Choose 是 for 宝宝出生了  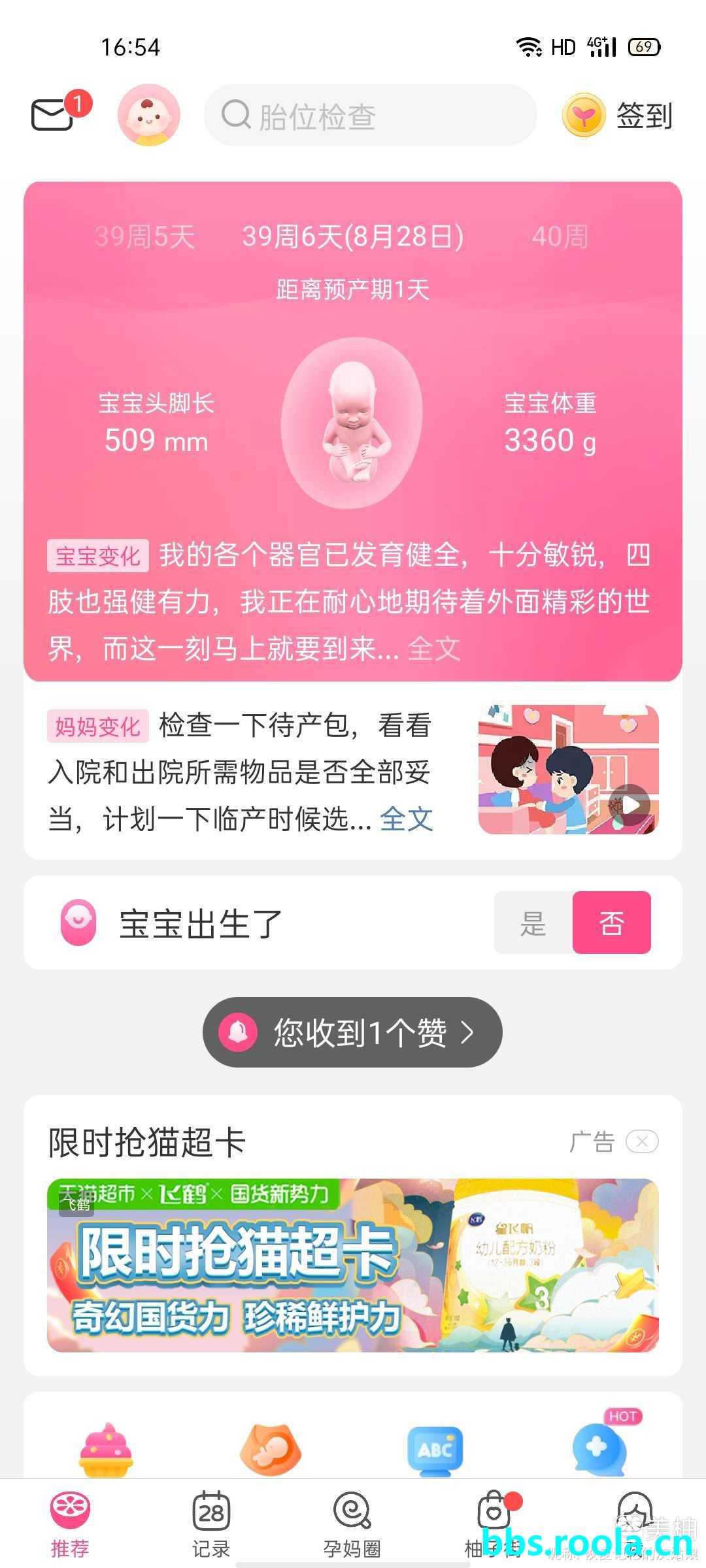coord(533,923)
